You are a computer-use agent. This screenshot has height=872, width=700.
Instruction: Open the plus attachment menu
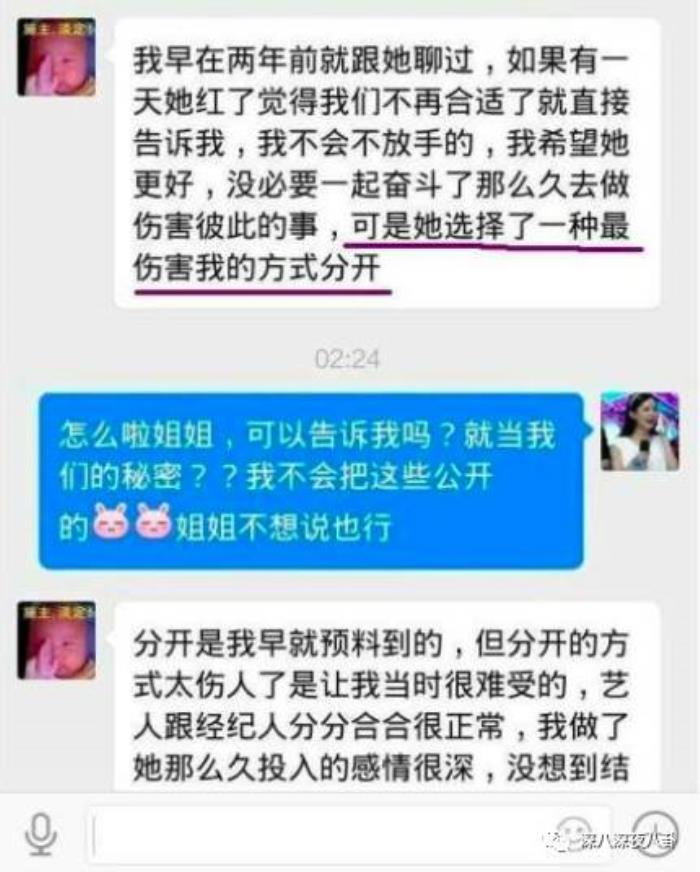654,833
